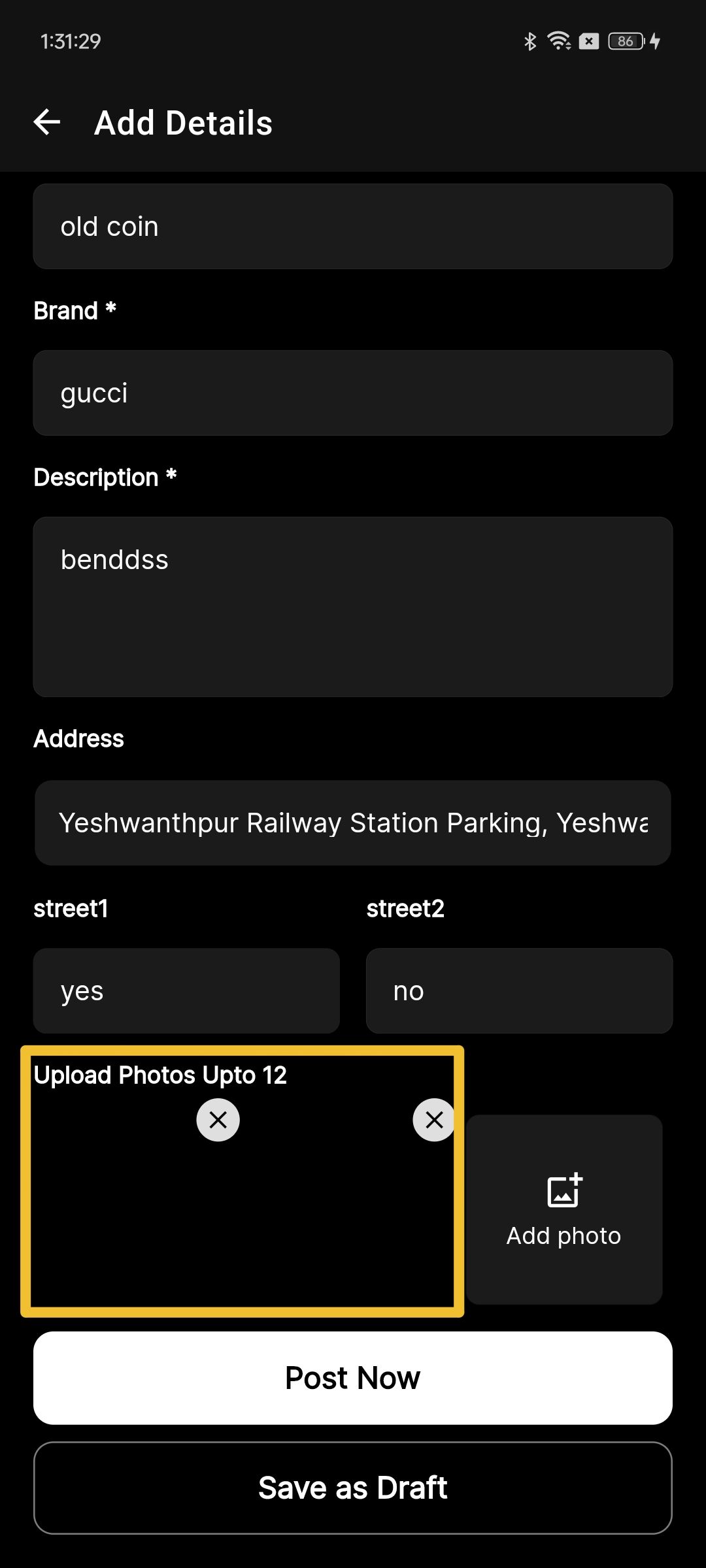Viewport: 706px width, 1568px height.
Task: Remove the first uploaded photo
Action: [218, 1120]
